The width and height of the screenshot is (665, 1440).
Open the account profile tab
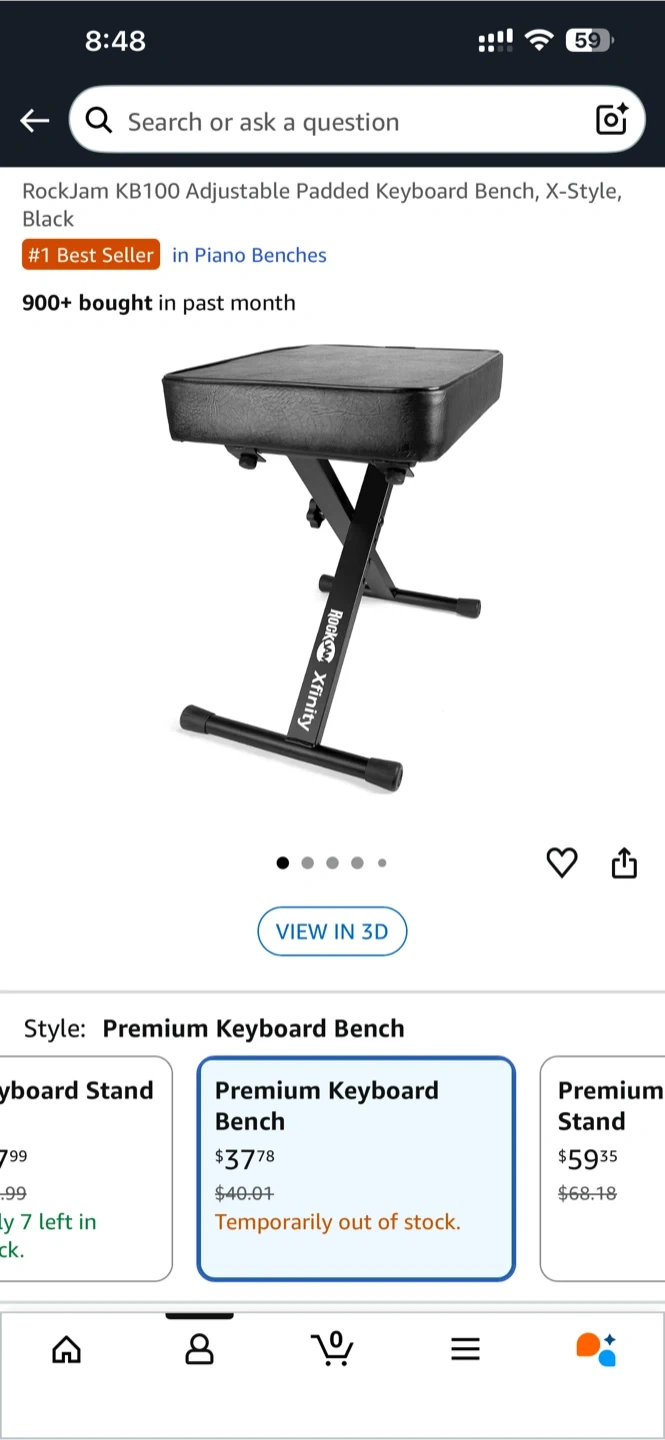point(200,1350)
